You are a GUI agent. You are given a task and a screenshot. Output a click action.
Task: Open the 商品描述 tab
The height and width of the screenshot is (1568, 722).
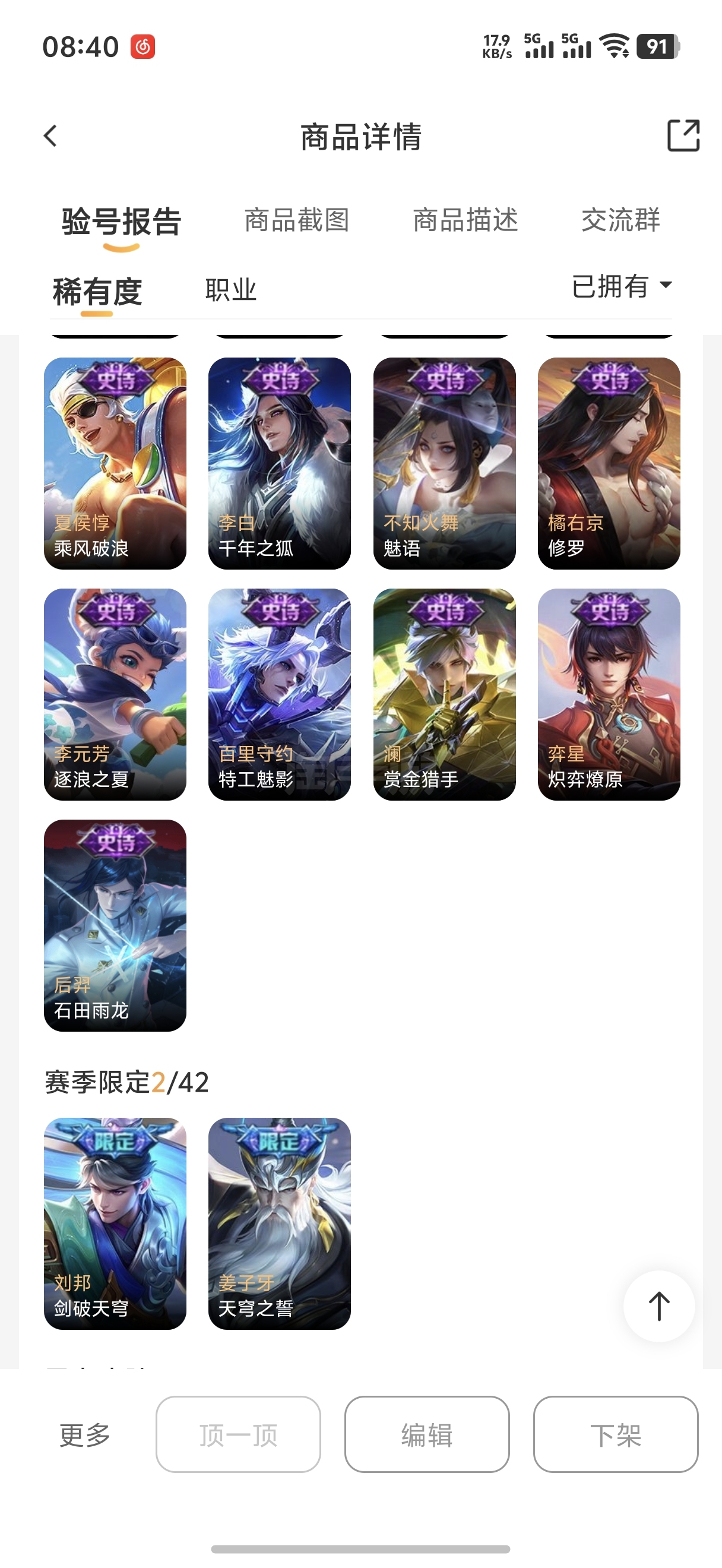pyautogui.click(x=465, y=220)
